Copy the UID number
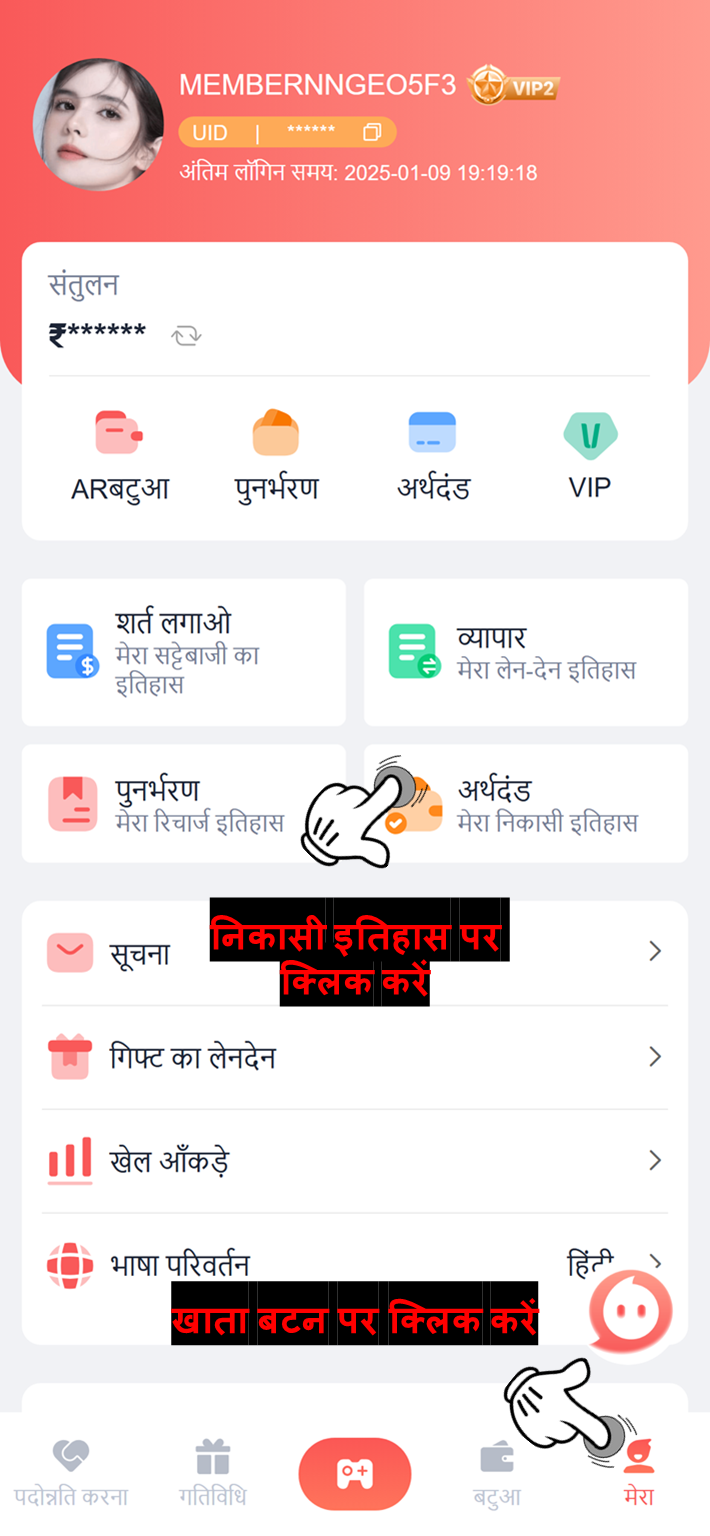This screenshot has height=1536, width=710. pos(372,133)
